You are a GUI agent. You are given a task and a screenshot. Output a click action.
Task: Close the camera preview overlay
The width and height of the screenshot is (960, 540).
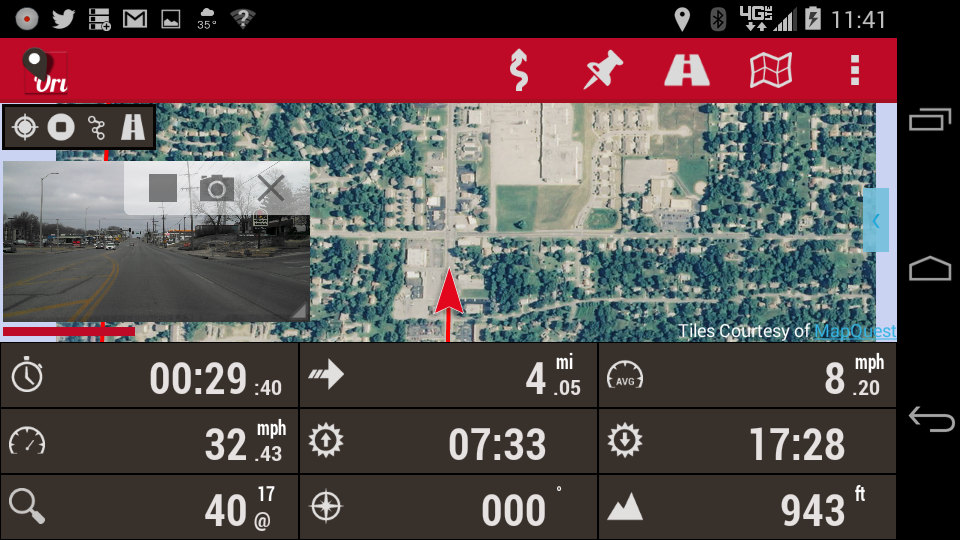[x=271, y=188]
